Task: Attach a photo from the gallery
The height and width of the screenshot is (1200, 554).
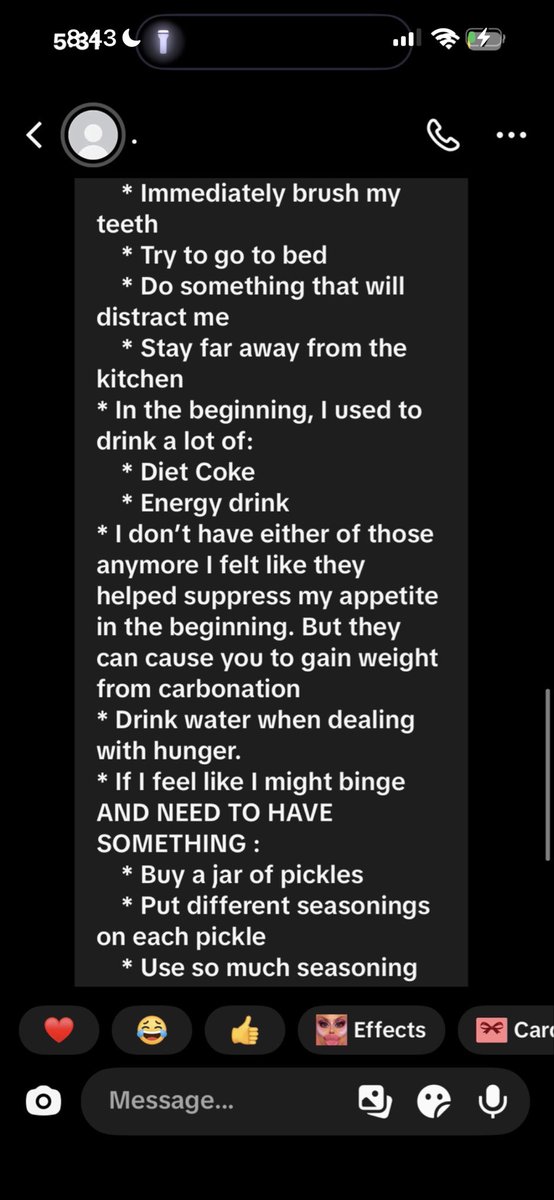Action: (x=374, y=1101)
